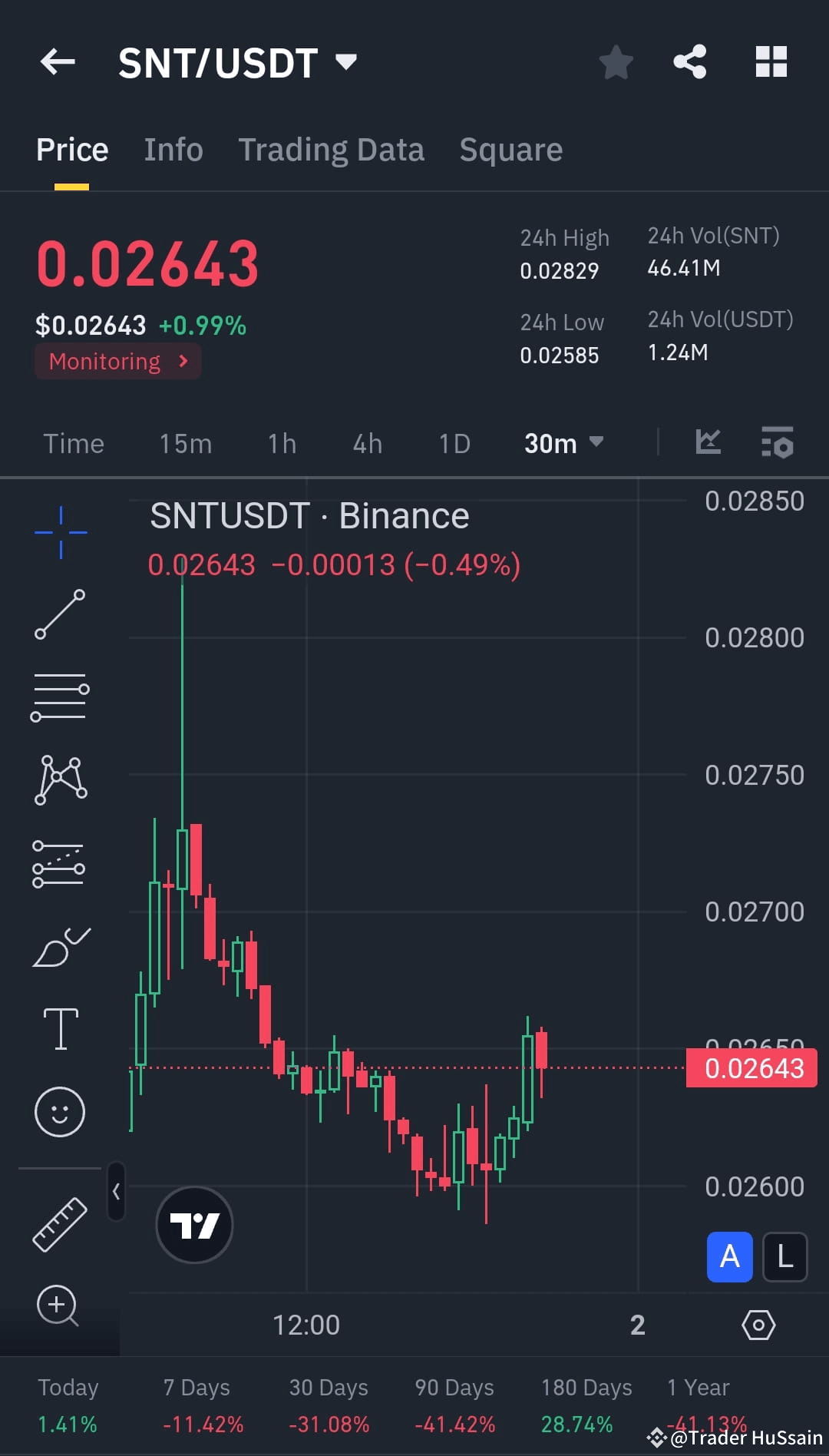The height and width of the screenshot is (1456, 829).
Task: Open the 30m interval dropdown
Action: (564, 443)
